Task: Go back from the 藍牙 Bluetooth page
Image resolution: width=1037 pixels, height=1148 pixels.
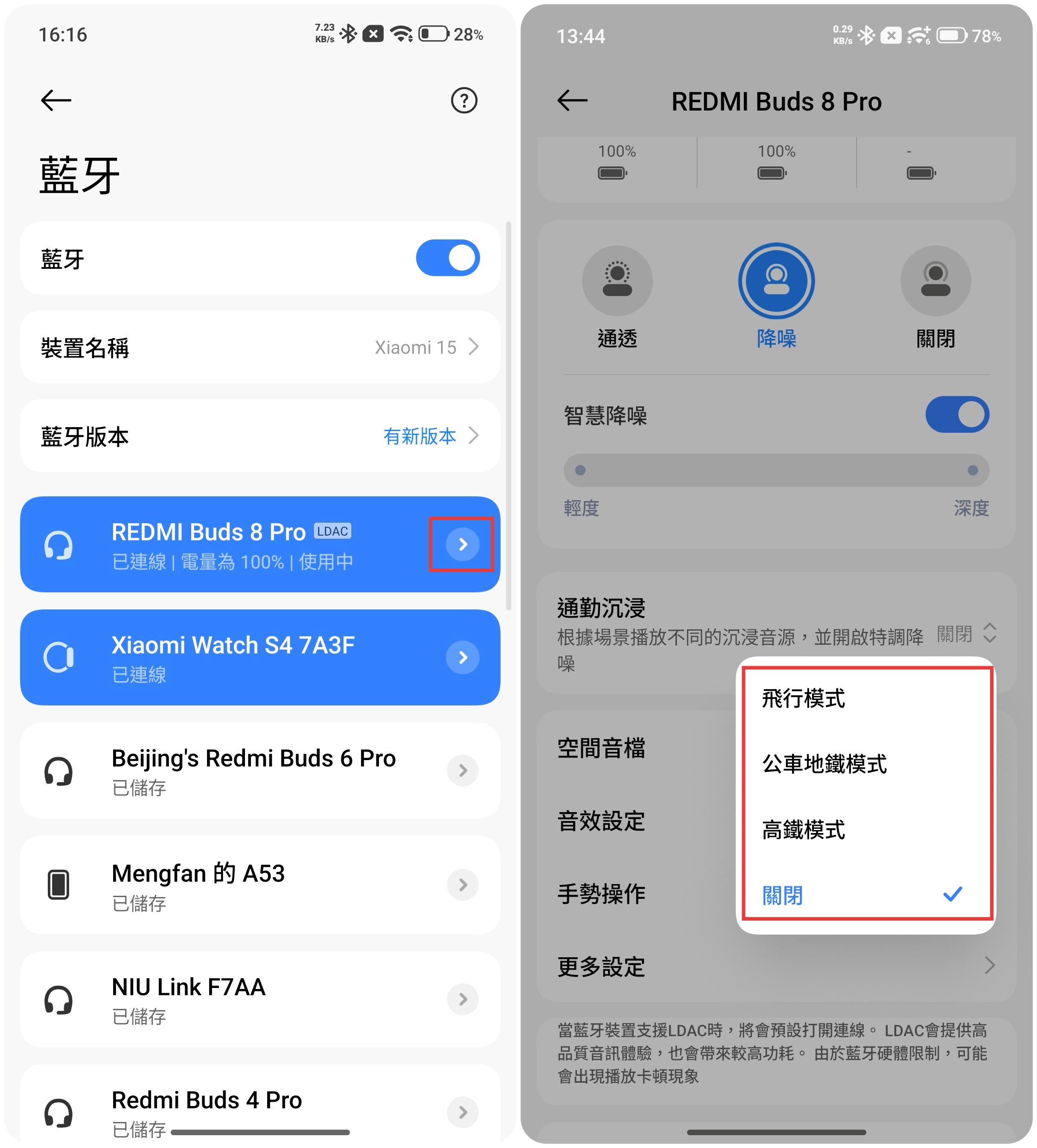Action: pyautogui.click(x=56, y=101)
